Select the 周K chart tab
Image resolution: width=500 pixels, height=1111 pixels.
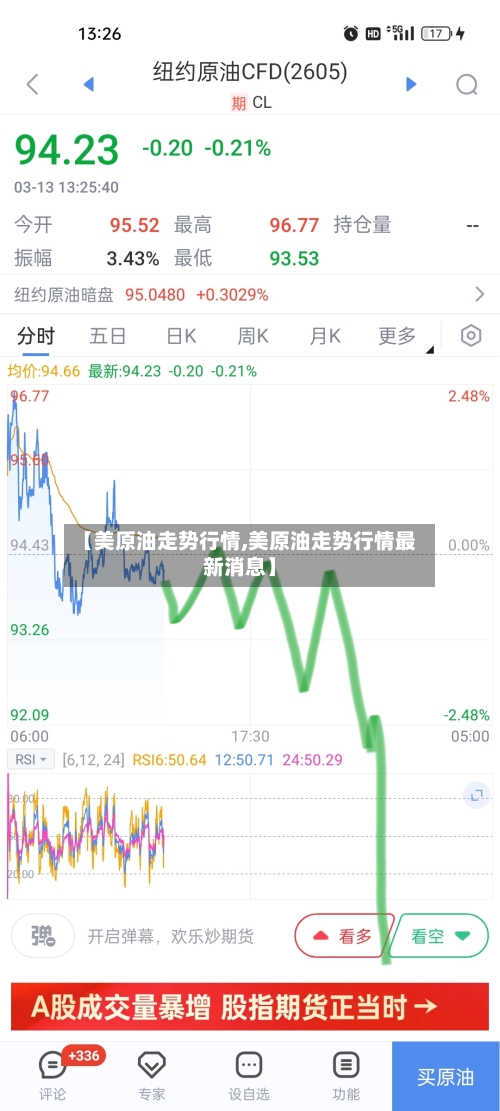pyautogui.click(x=253, y=336)
